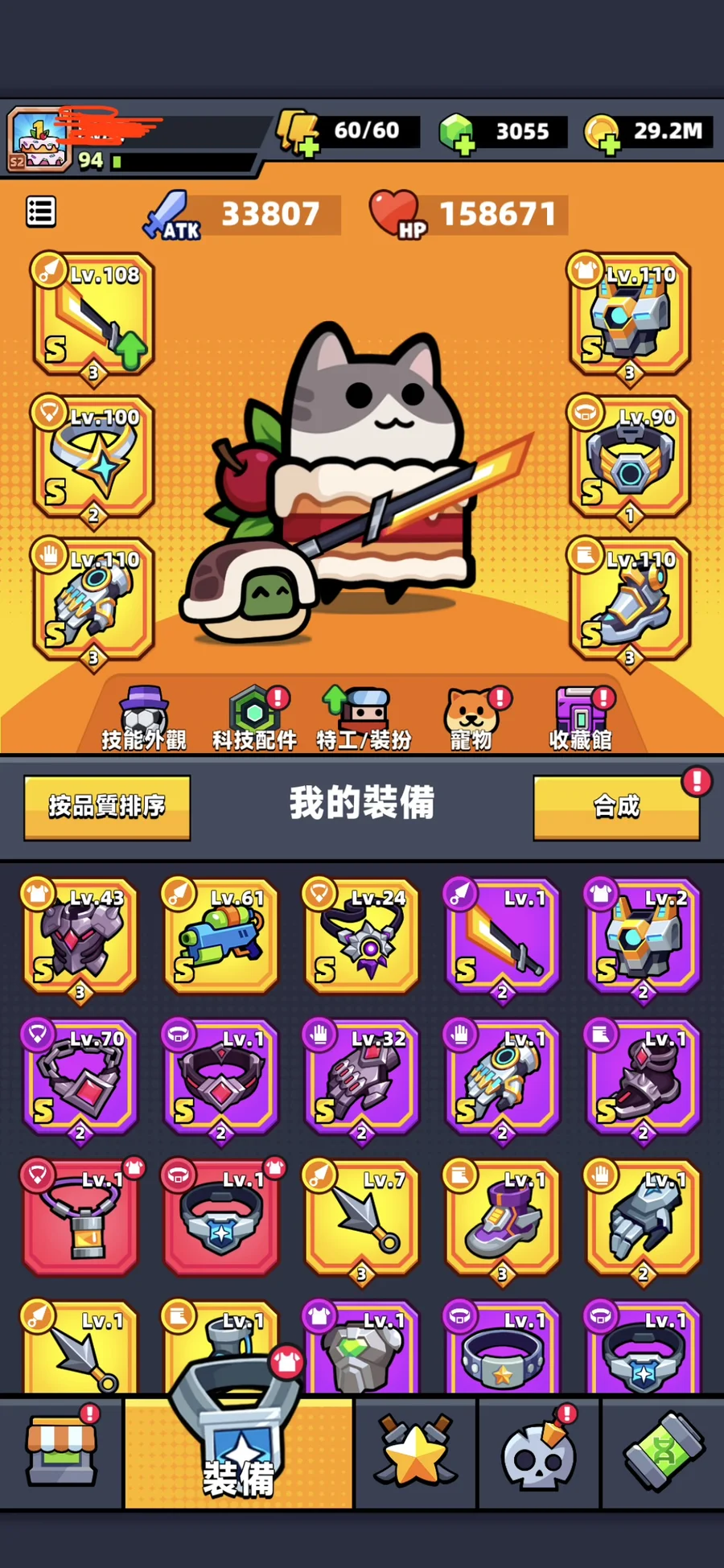This screenshot has width=724, height=1568.
Task: Select the Lv.61 water gun item
Action: pos(221,936)
